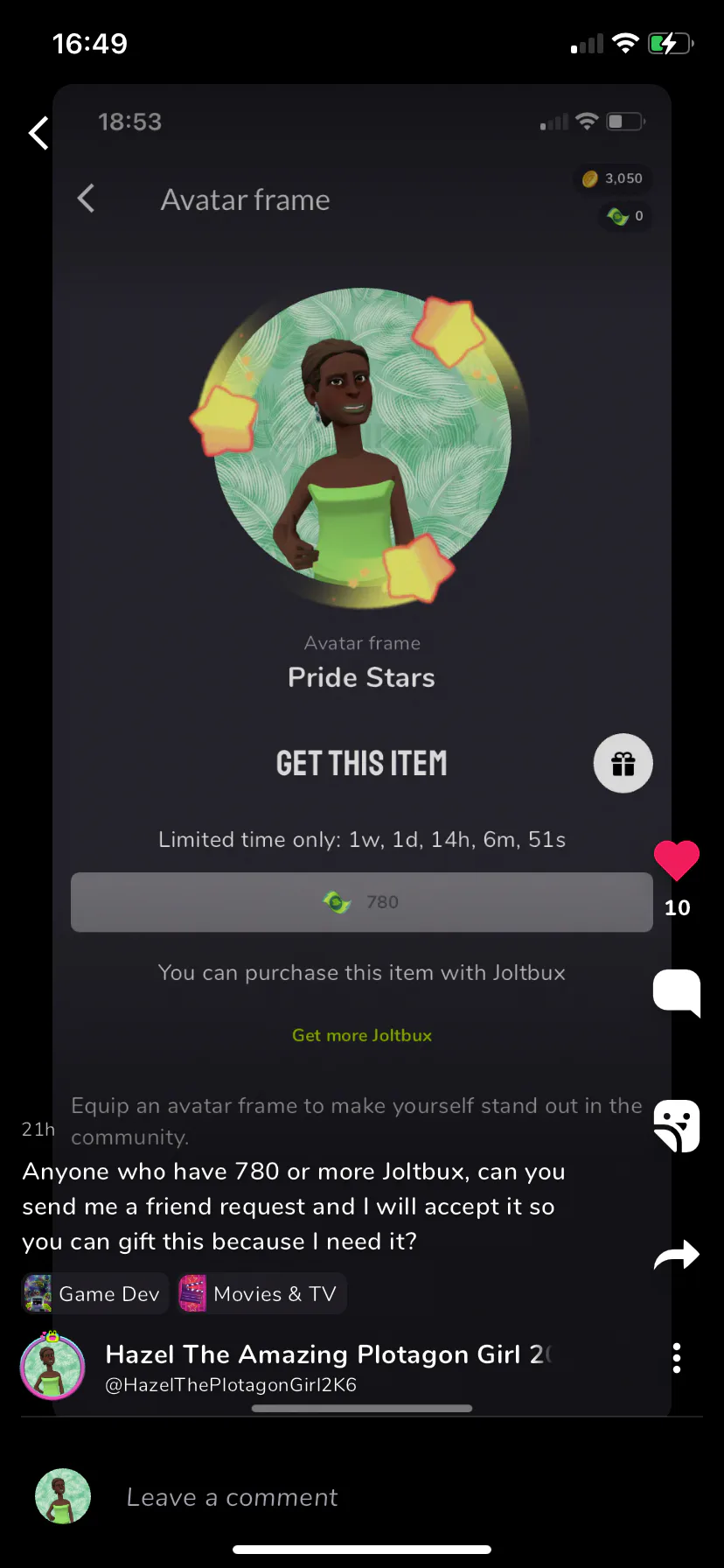Open the three-dot options menu
Image resolution: width=724 pixels, height=1568 pixels.
pyautogui.click(x=677, y=1358)
